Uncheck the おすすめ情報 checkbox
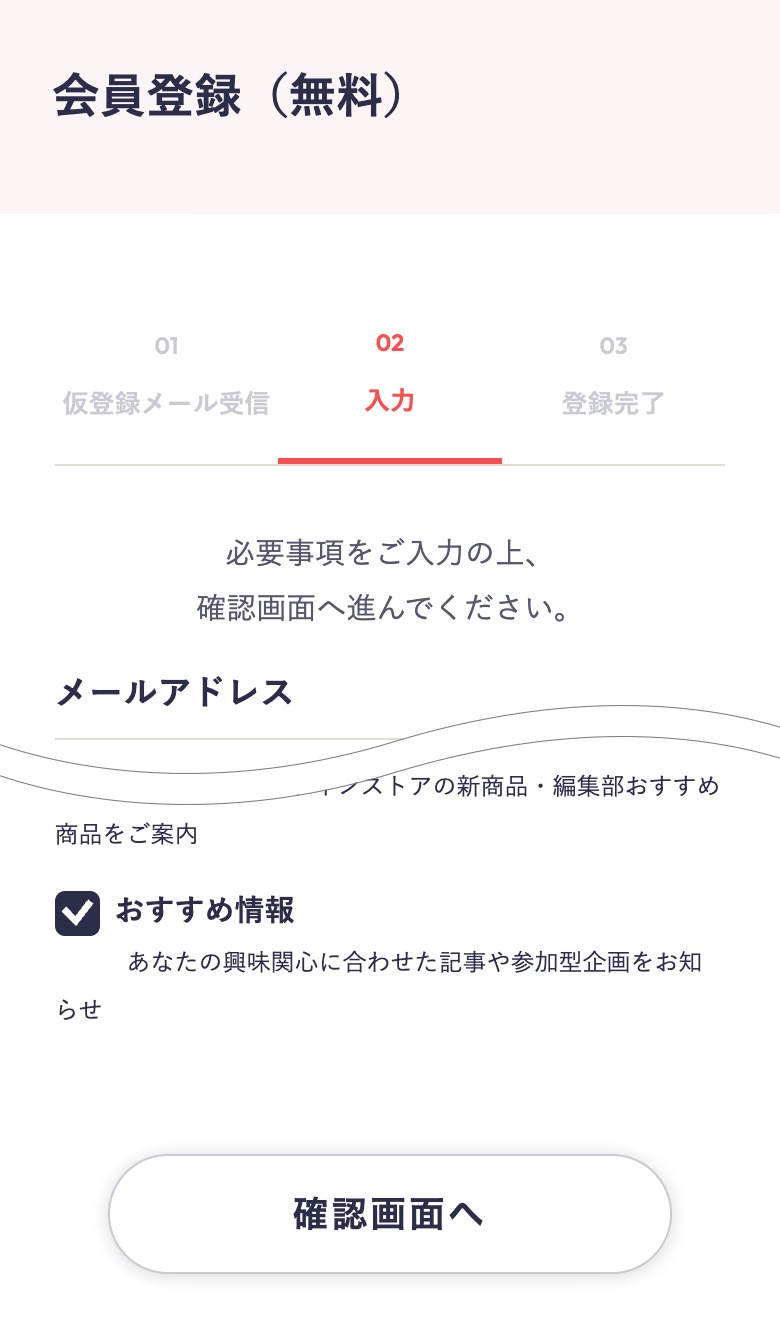Image resolution: width=780 pixels, height=1344 pixels. coord(77,913)
